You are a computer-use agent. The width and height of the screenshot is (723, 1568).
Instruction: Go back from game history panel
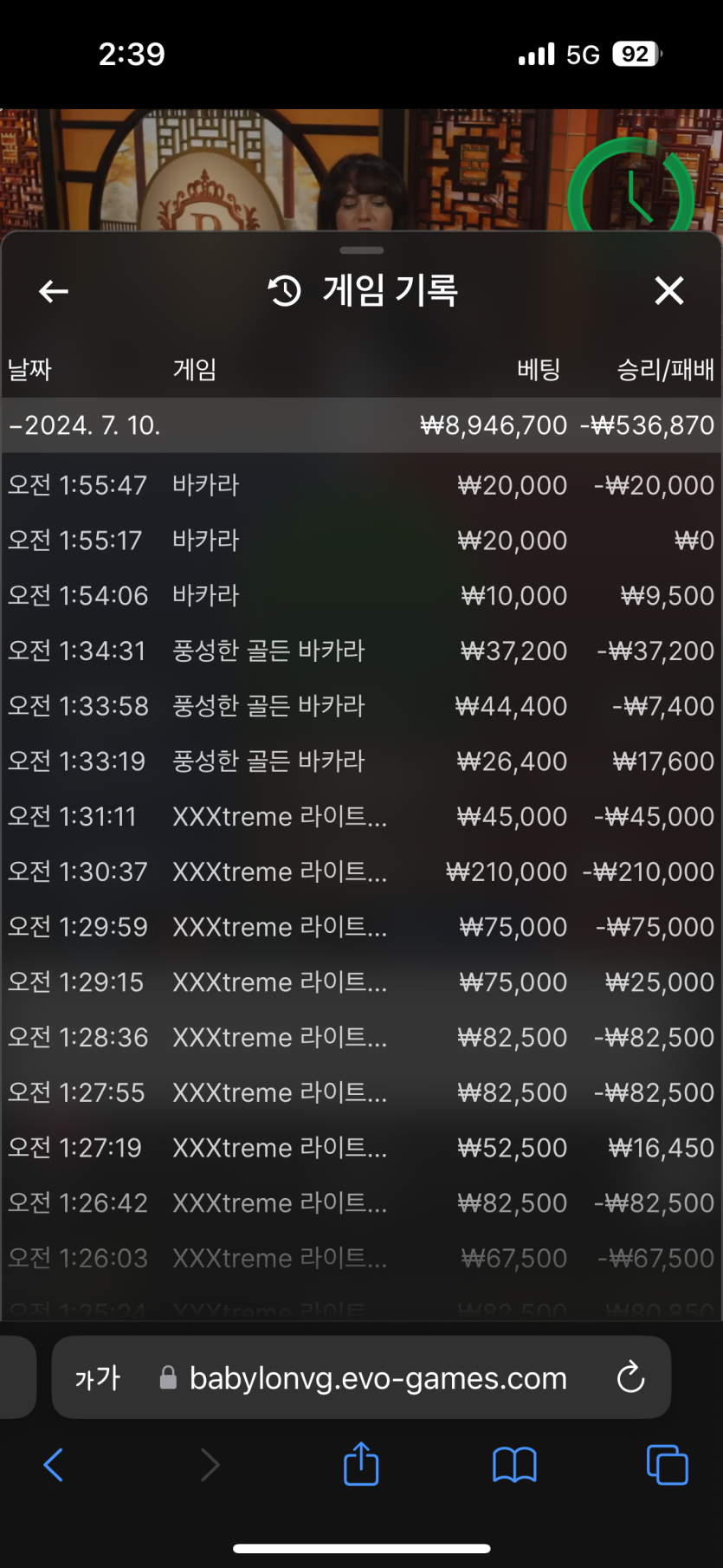pyautogui.click(x=54, y=291)
